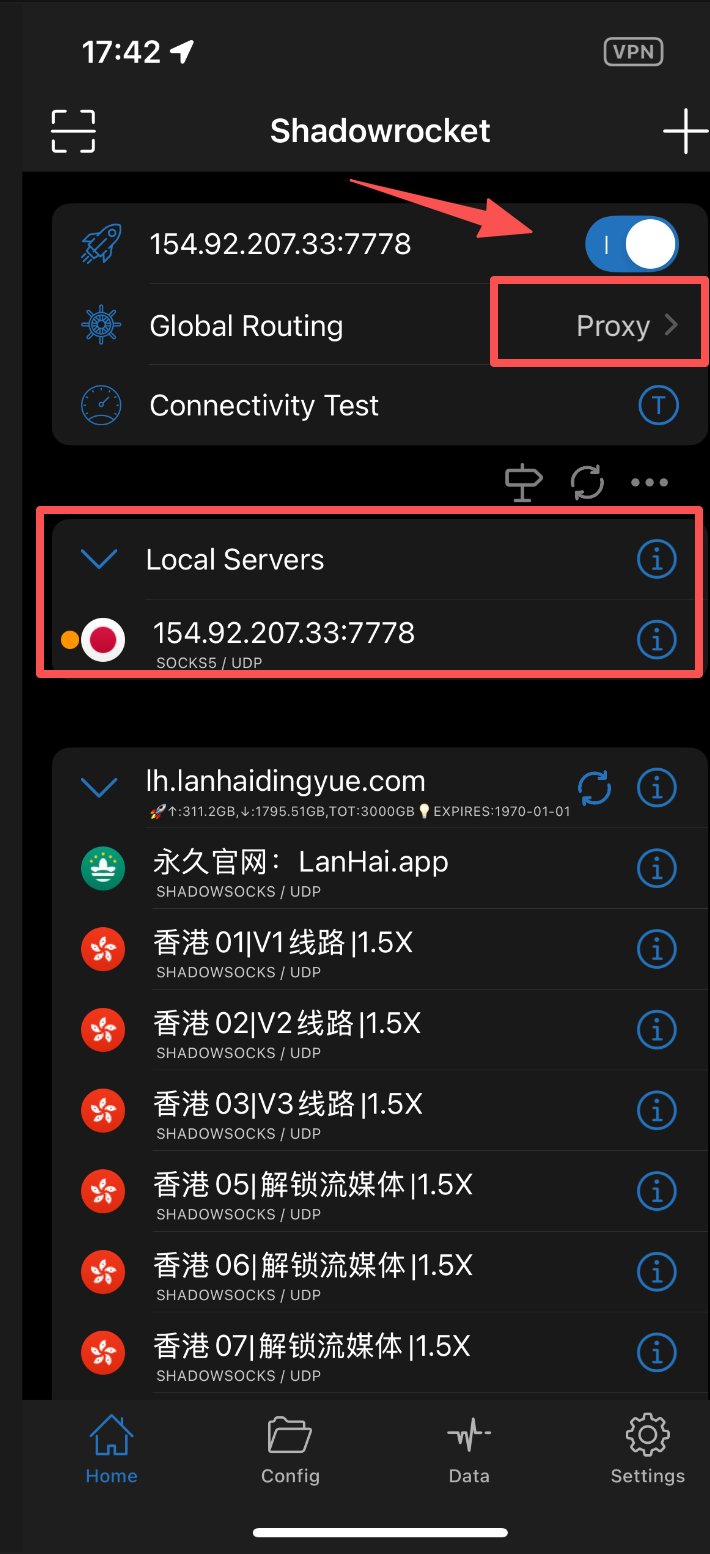
Task: Add a new server with plus icon
Action: pos(686,131)
